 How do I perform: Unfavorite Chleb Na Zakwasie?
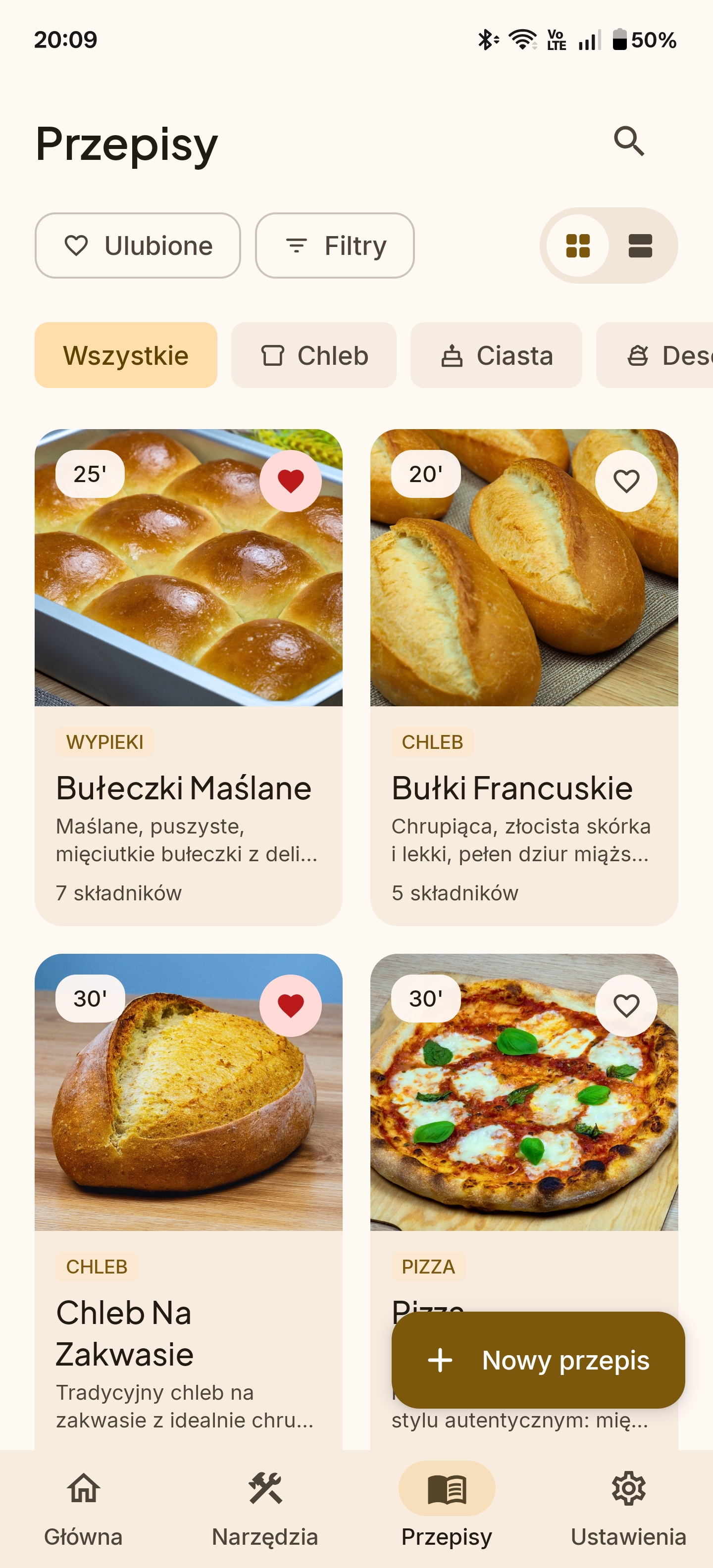pyautogui.click(x=291, y=1006)
